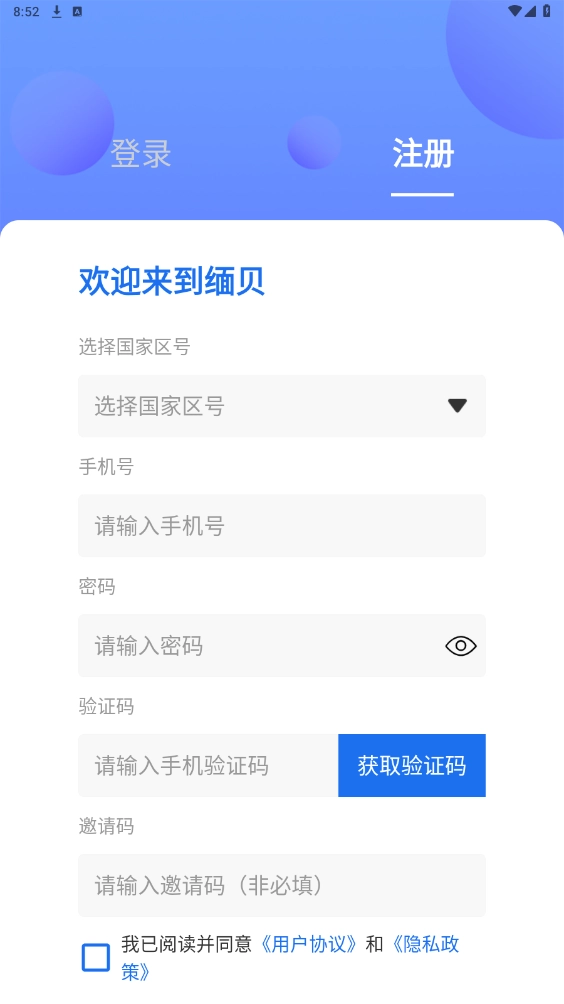Focus the 请输入邀请码 invitation code field

[x=282, y=886]
